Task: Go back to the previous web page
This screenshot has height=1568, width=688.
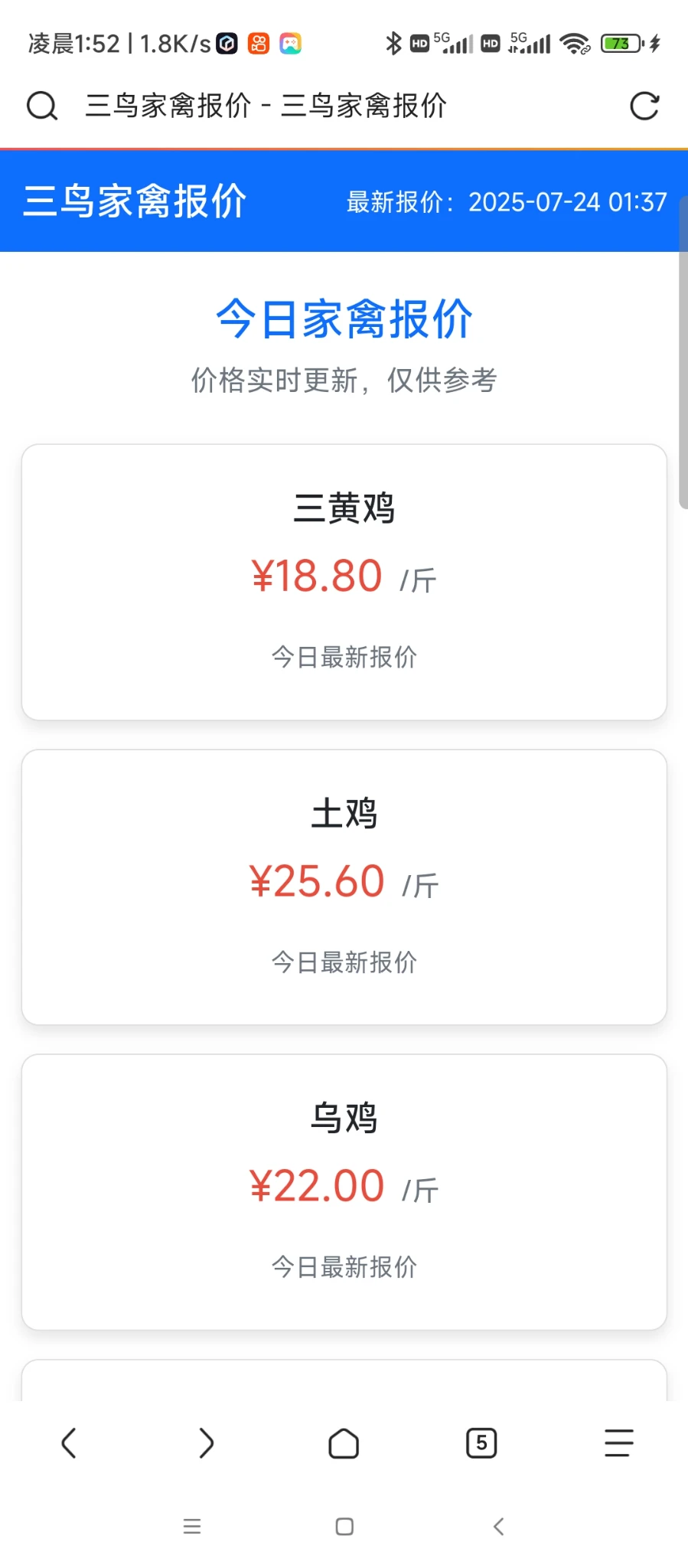Action: tap(69, 1443)
